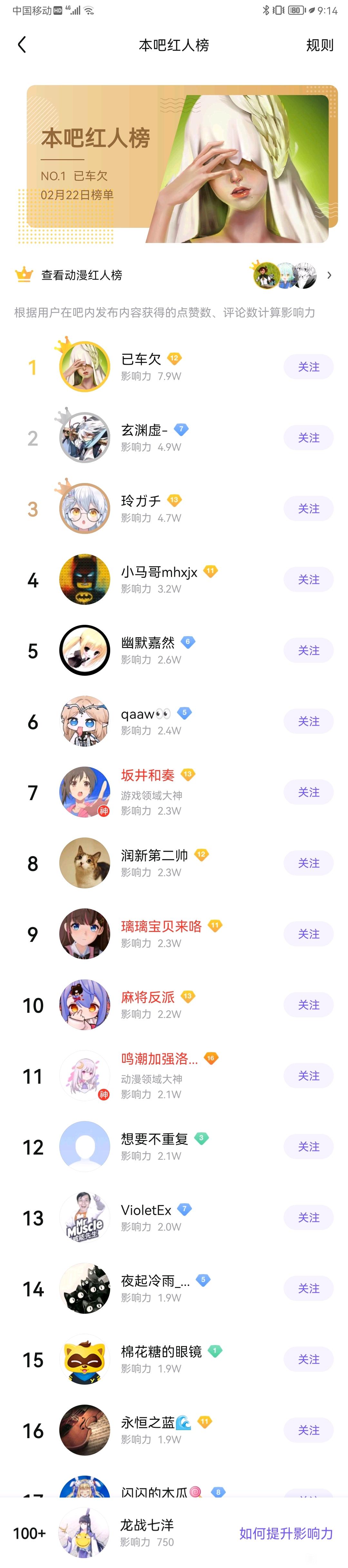The width and height of the screenshot is (348, 1568).
Task: Follow user 想要不重复
Action: tap(308, 1147)
